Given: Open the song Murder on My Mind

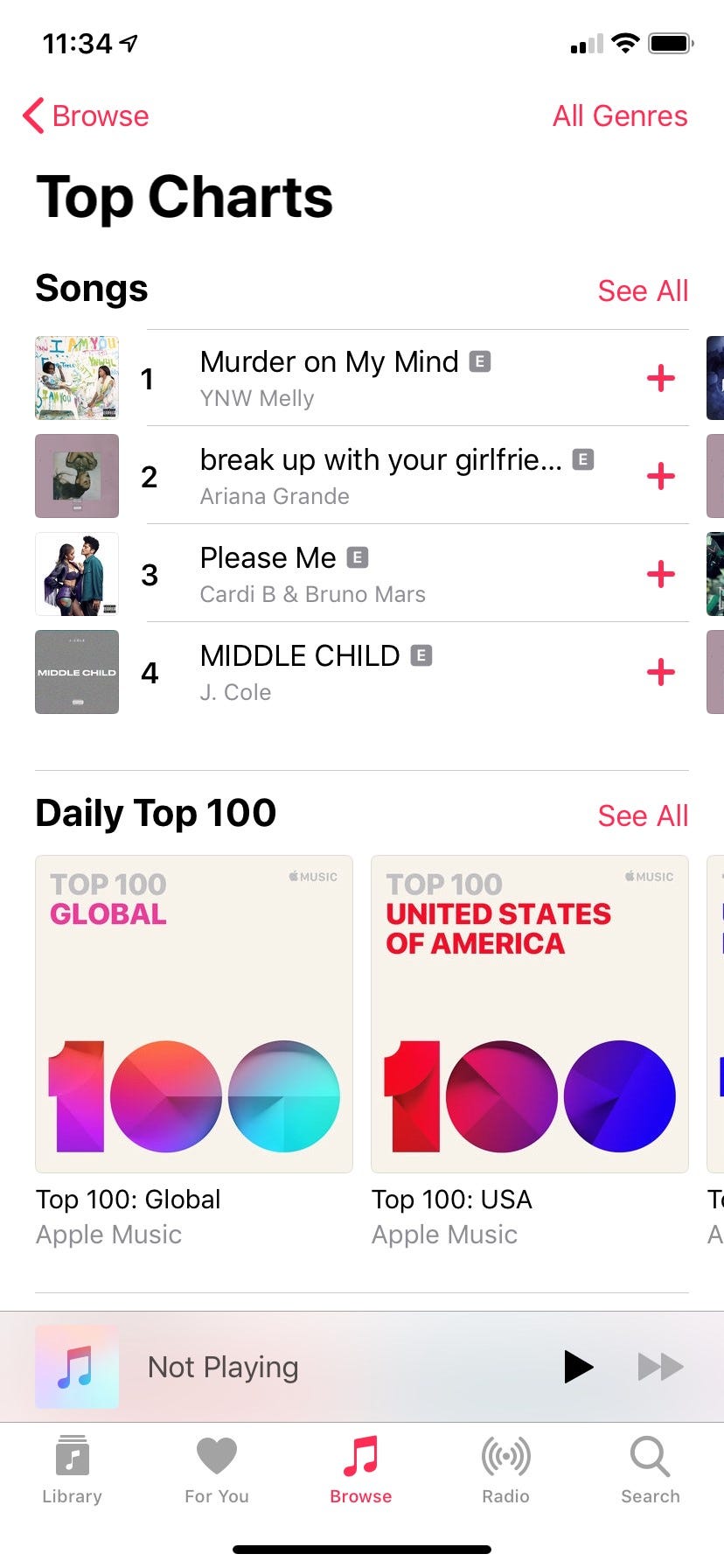Looking at the screenshot, I should click(x=329, y=378).
